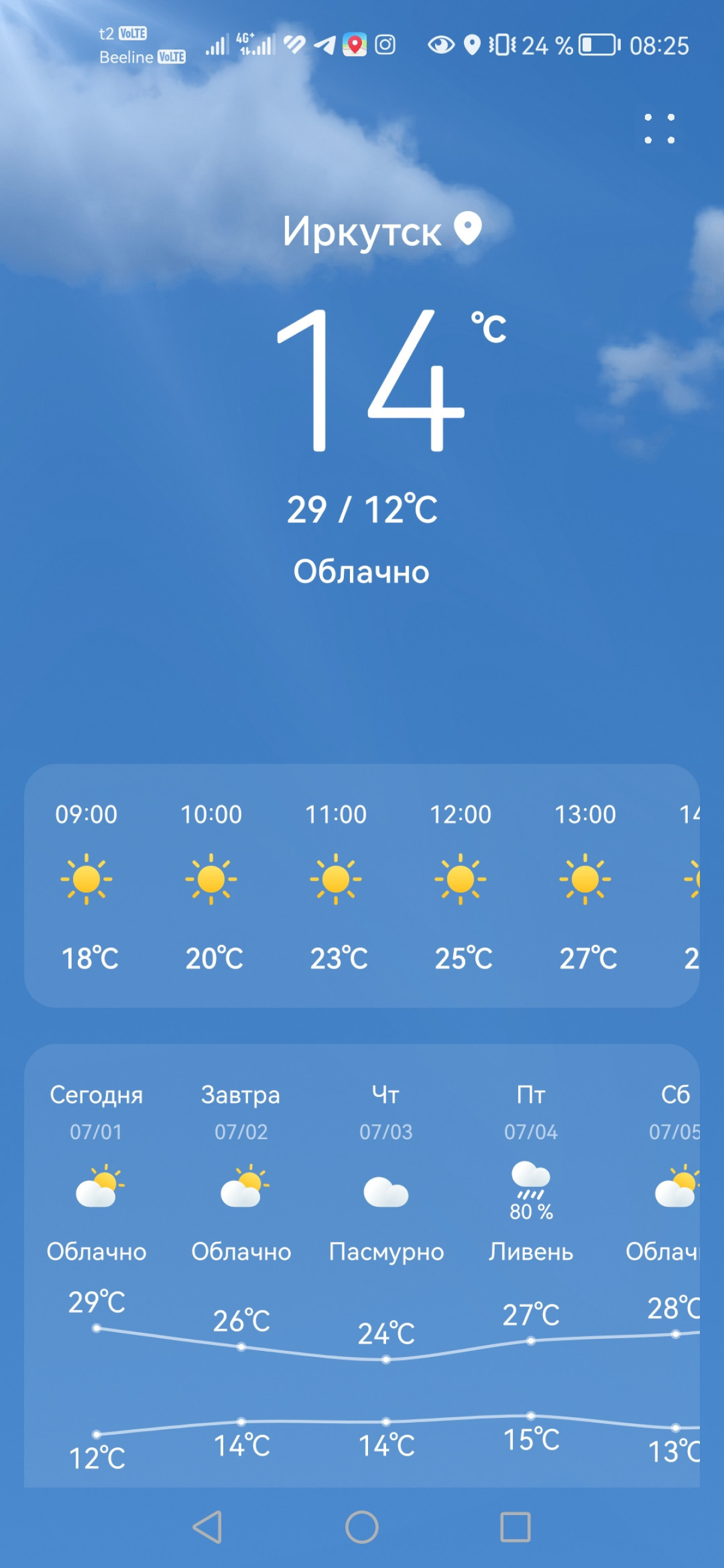Open the four-dot menu

[659, 128]
